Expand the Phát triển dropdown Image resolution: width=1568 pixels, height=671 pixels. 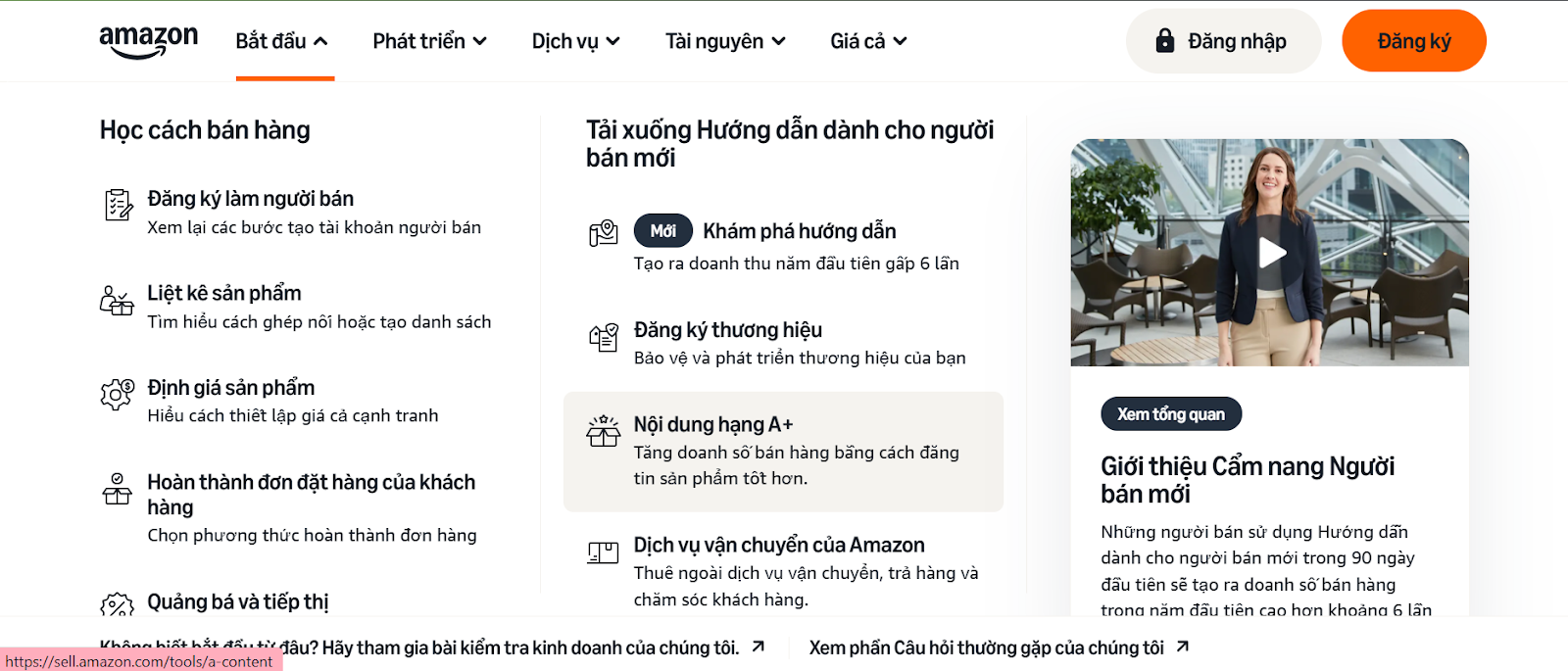[x=429, y=41]
